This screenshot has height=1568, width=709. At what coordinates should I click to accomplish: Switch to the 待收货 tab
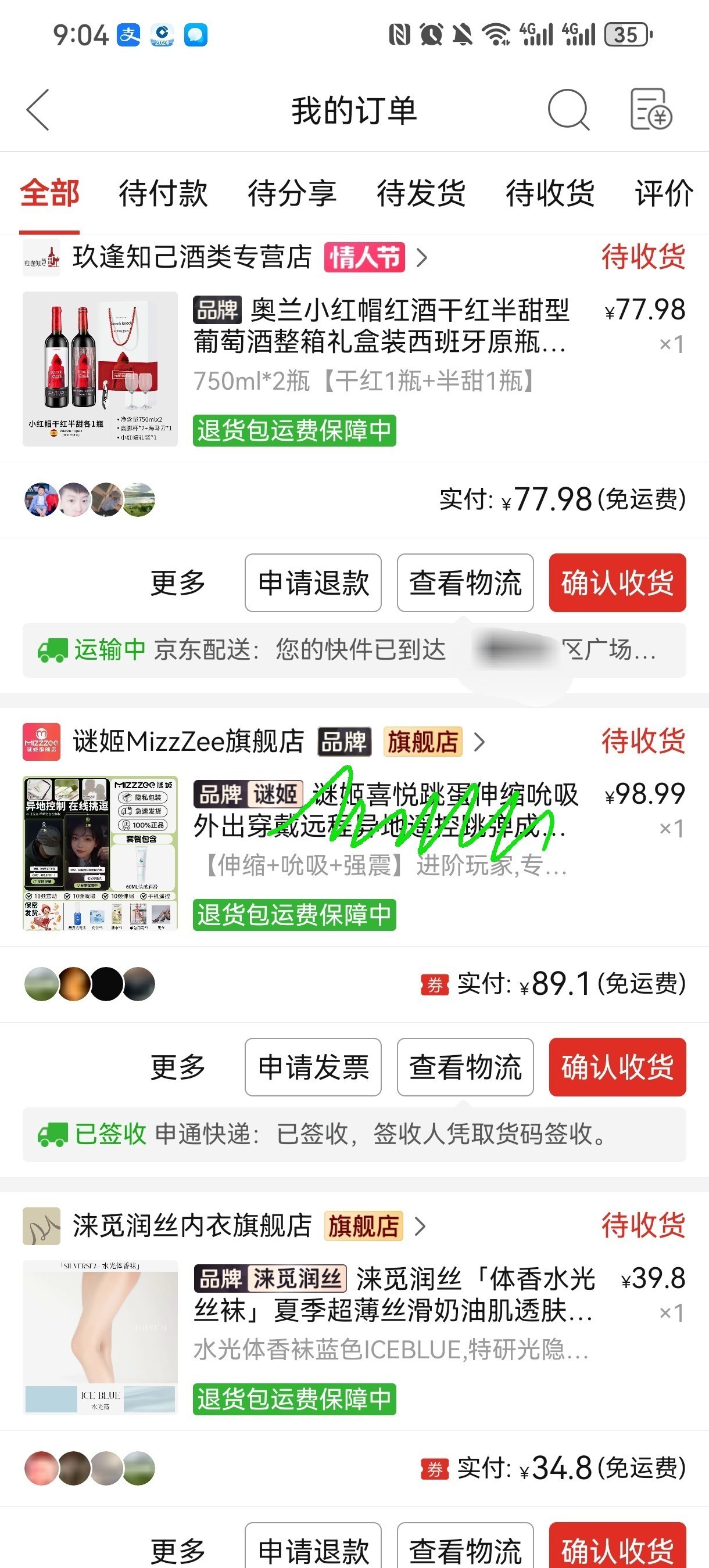click(x=550, y=193)
